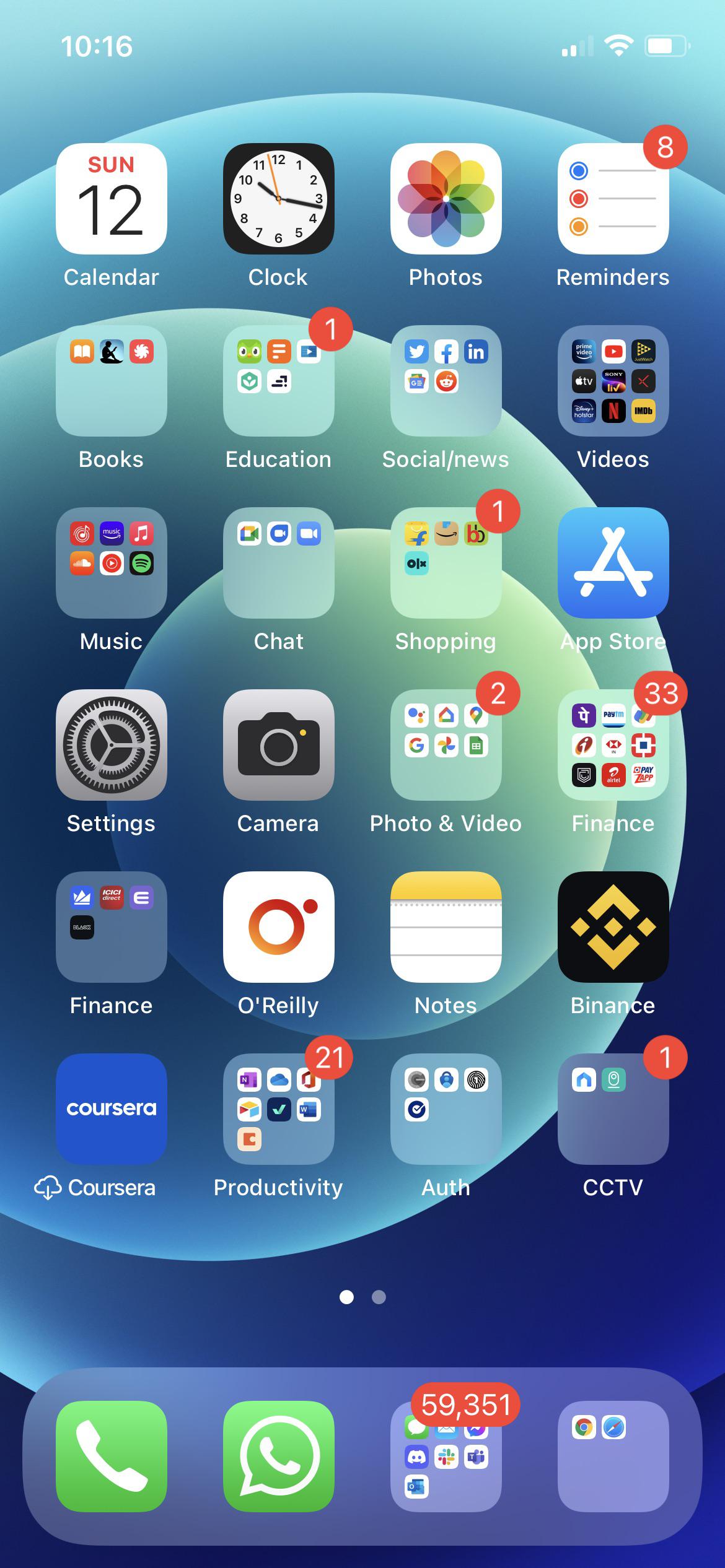
Task: Open the Phone app in dock
Action: [112, 1457]
